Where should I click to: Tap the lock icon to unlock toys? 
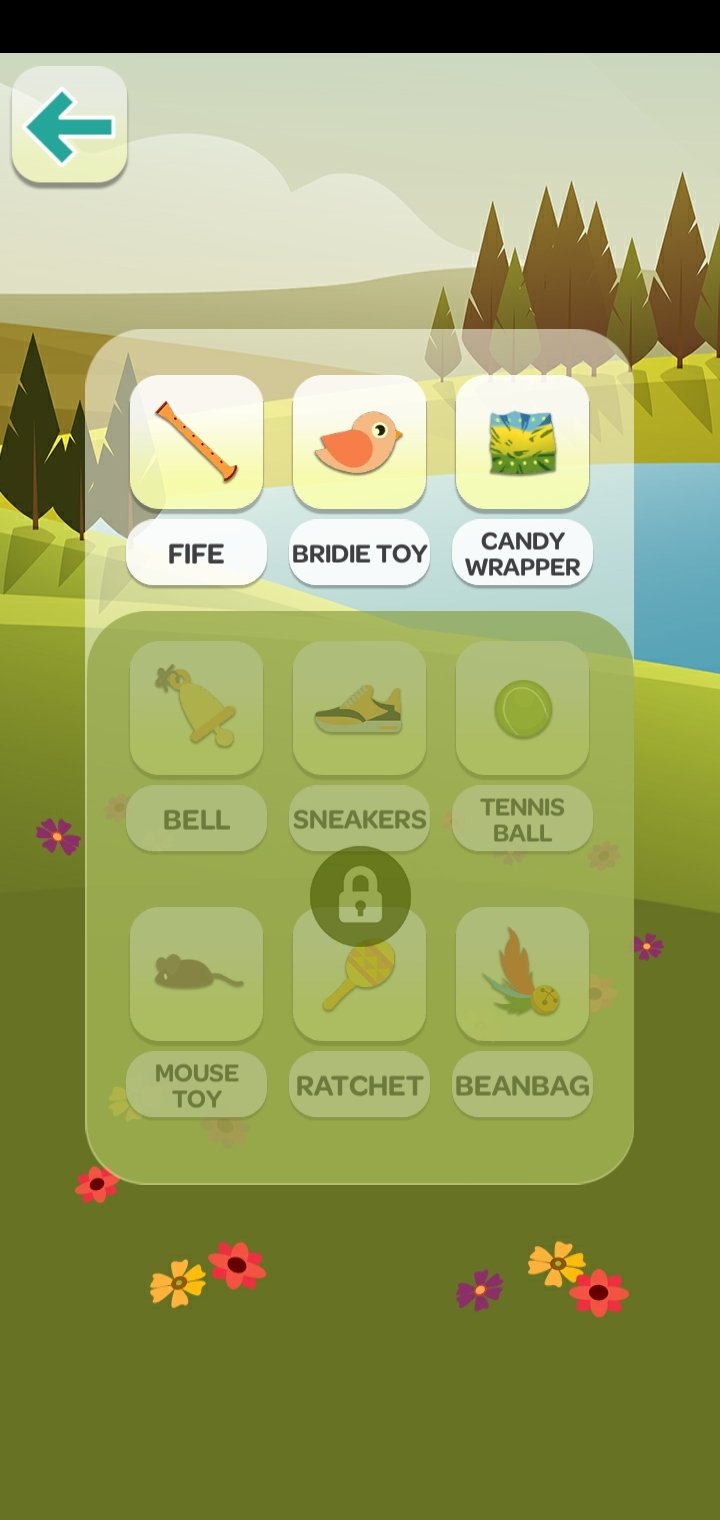pos(360,897)
